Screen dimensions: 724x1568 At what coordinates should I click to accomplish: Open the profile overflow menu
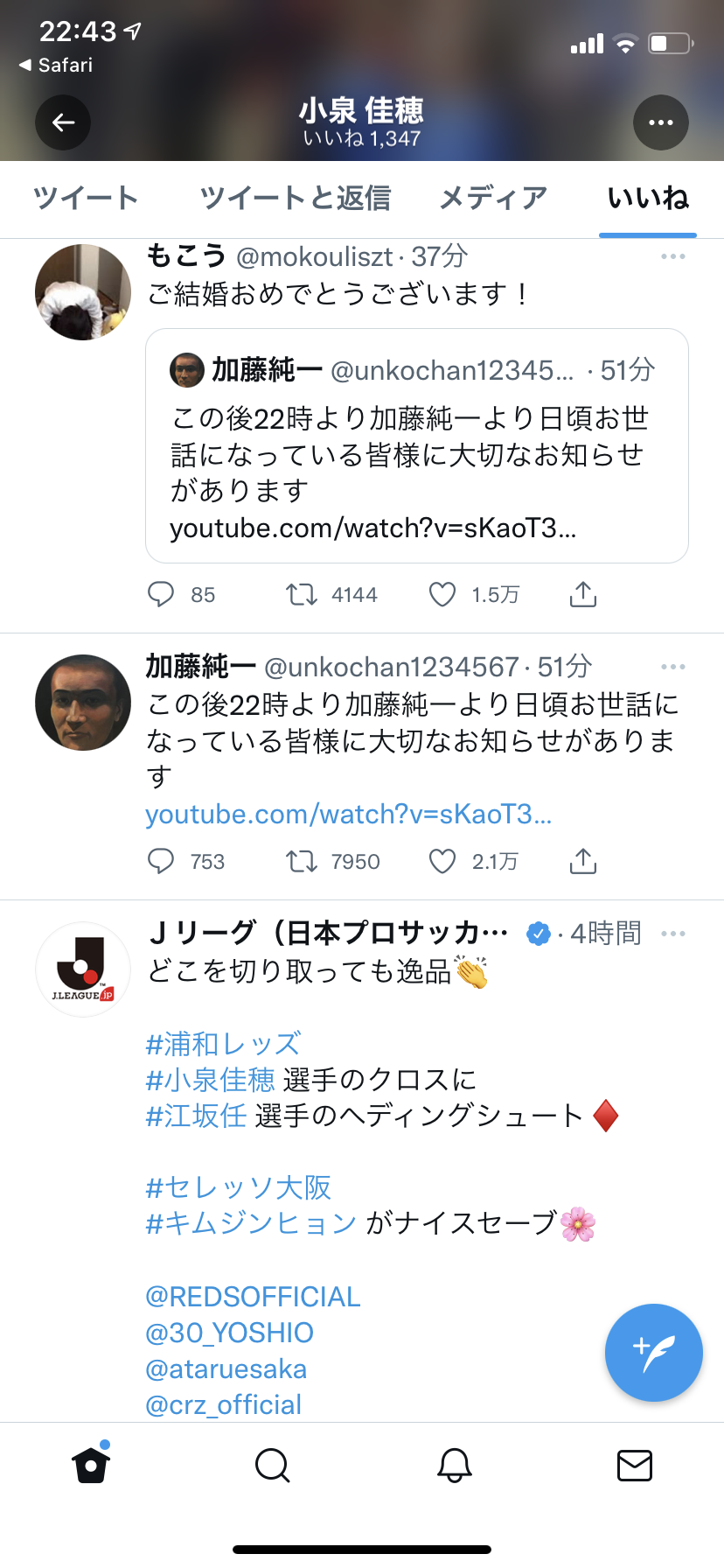point(660,122)
